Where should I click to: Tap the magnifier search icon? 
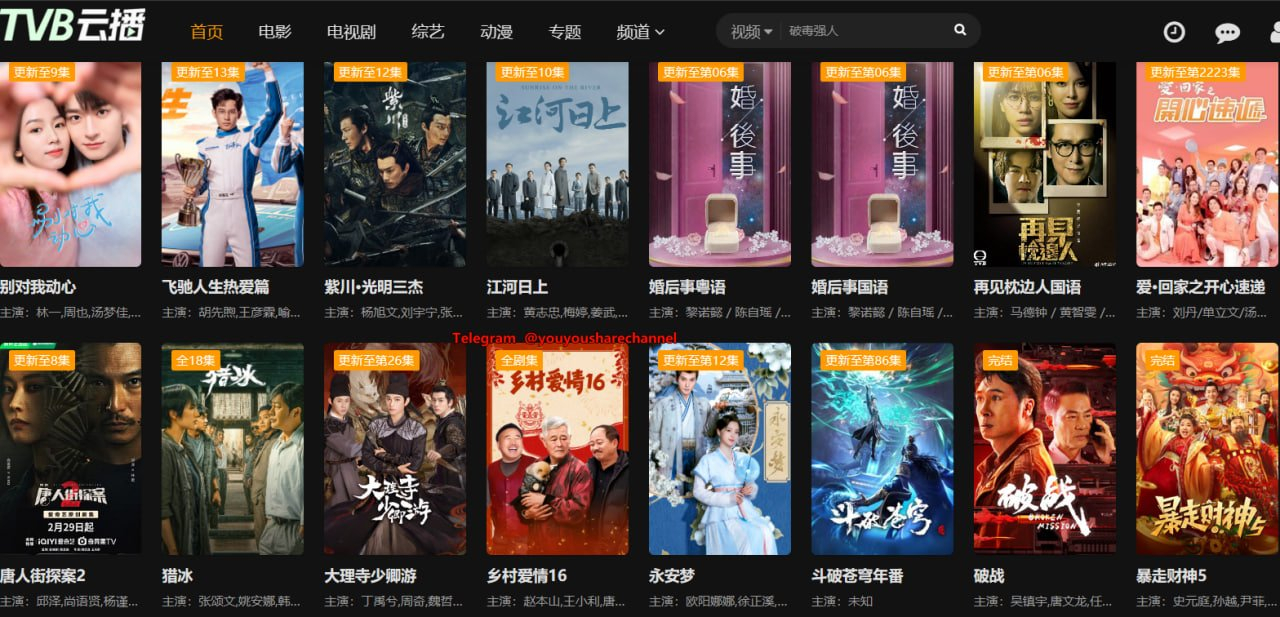point(960,31)
